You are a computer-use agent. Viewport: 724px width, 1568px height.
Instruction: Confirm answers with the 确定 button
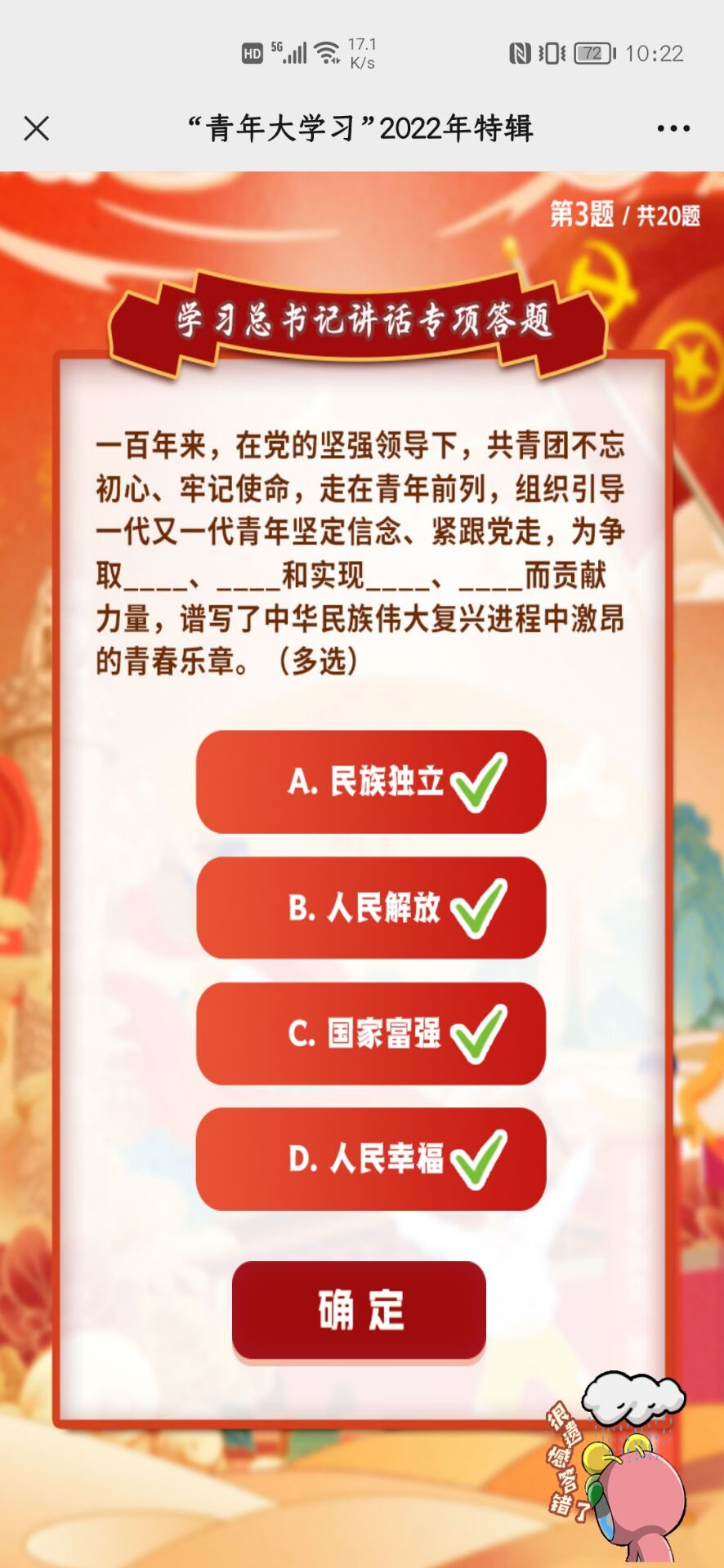(x=359, y=1310)
